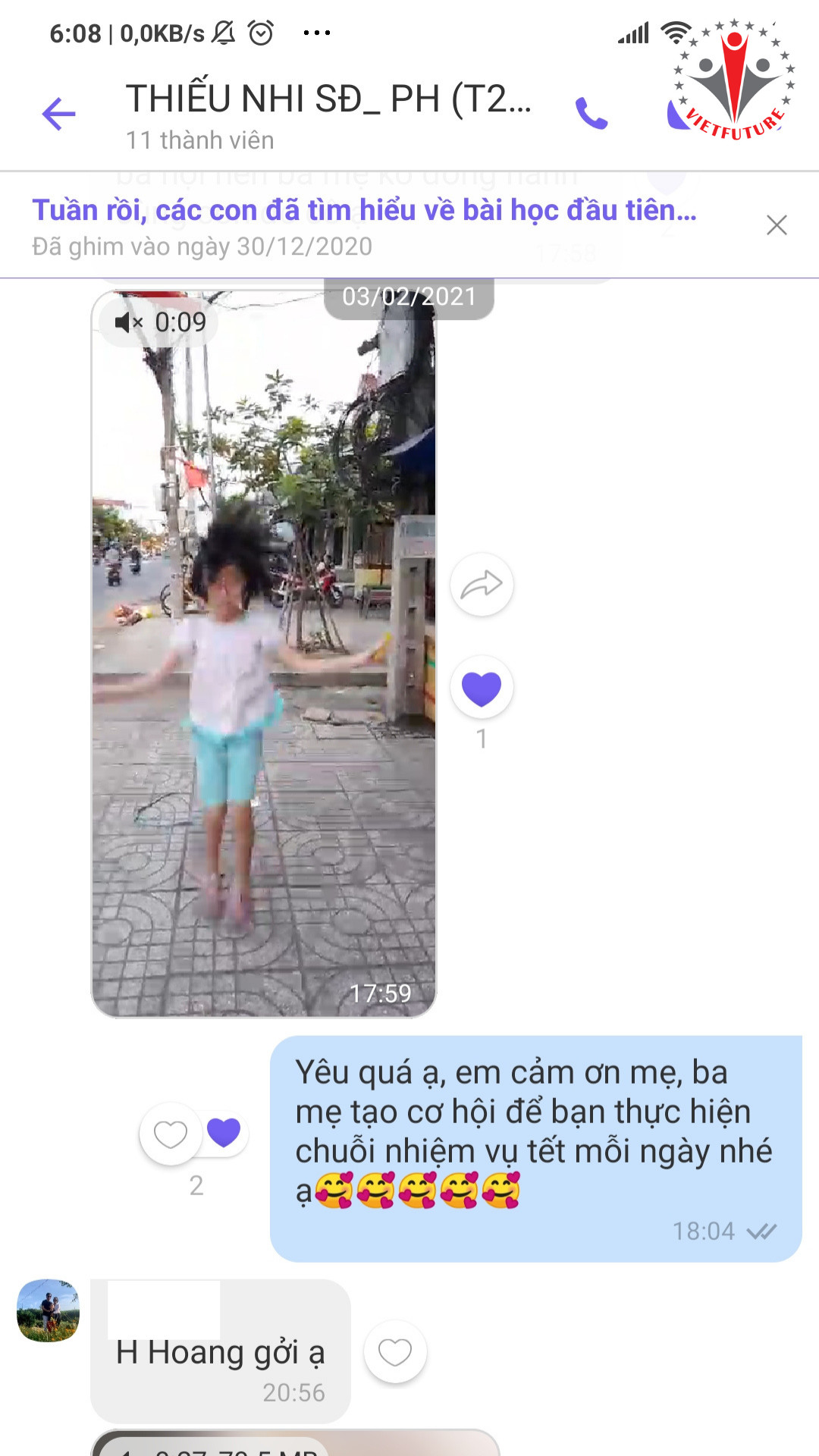Open THIẾU NHI SĐ_ PH group info
The image size is (819, 1456).
click(328, 115)
